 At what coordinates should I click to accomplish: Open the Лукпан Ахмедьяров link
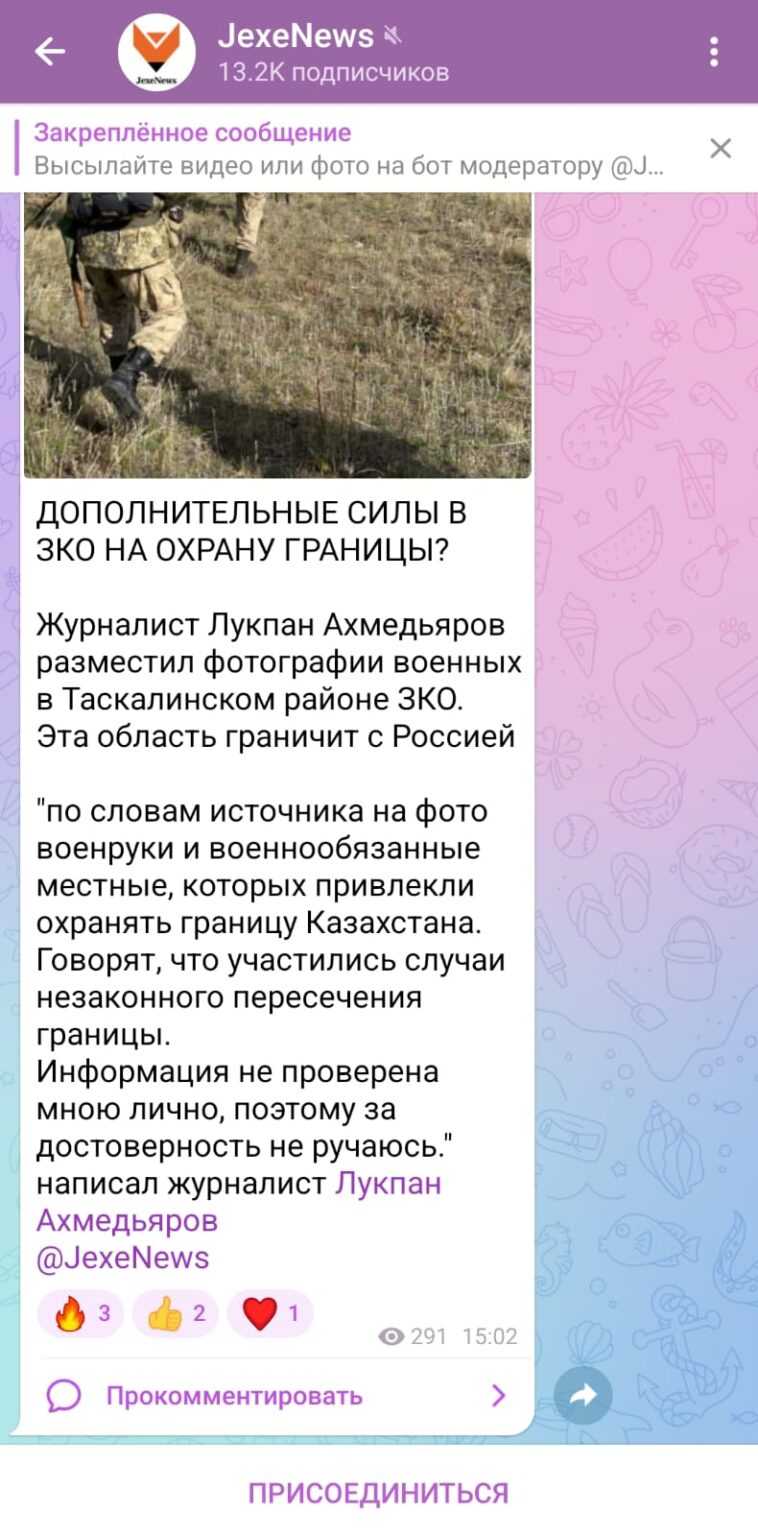pyautogui.click(x=239, y=1202)
